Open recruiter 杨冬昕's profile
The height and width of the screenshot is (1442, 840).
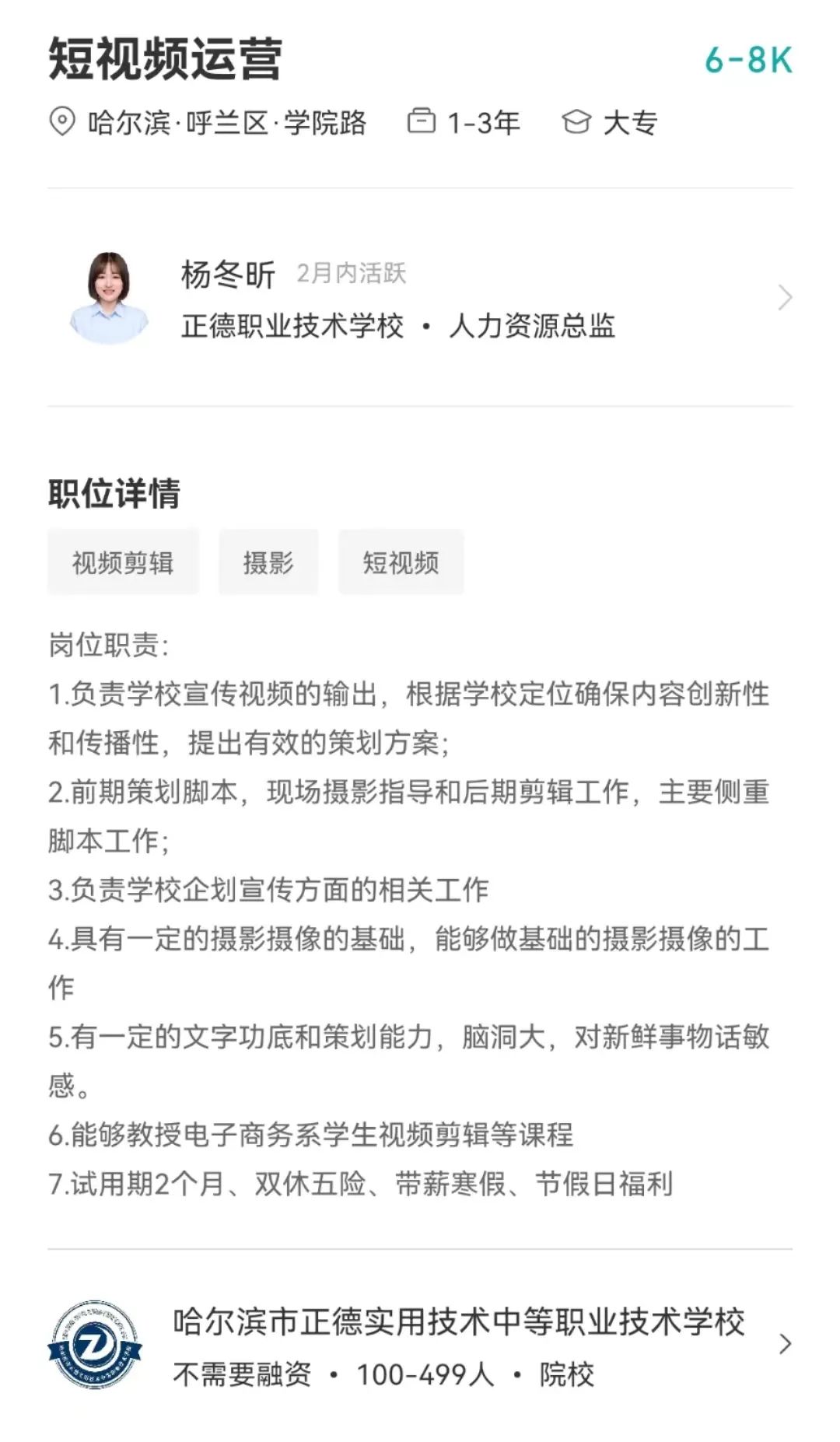pos(420,298)
